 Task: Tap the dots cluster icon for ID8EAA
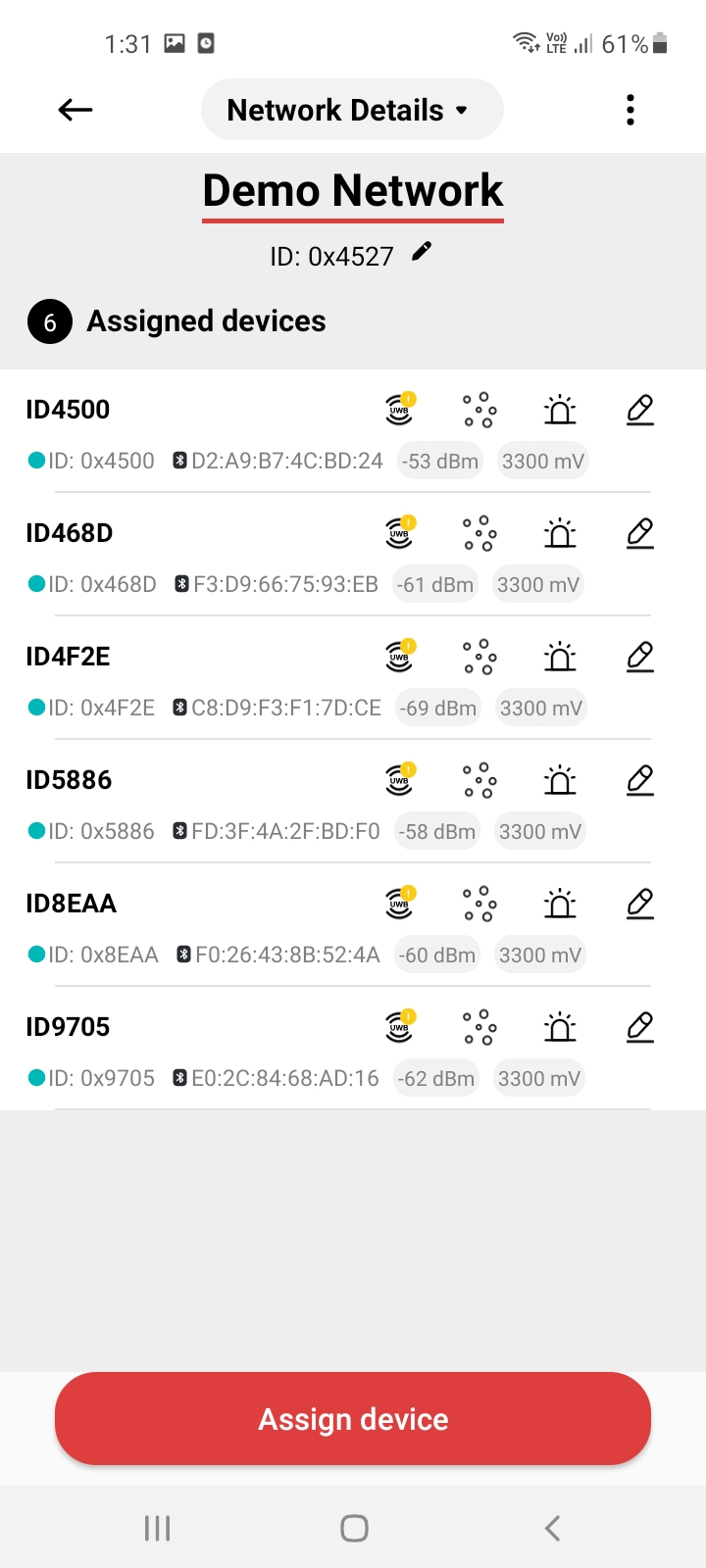coord(479,904)
